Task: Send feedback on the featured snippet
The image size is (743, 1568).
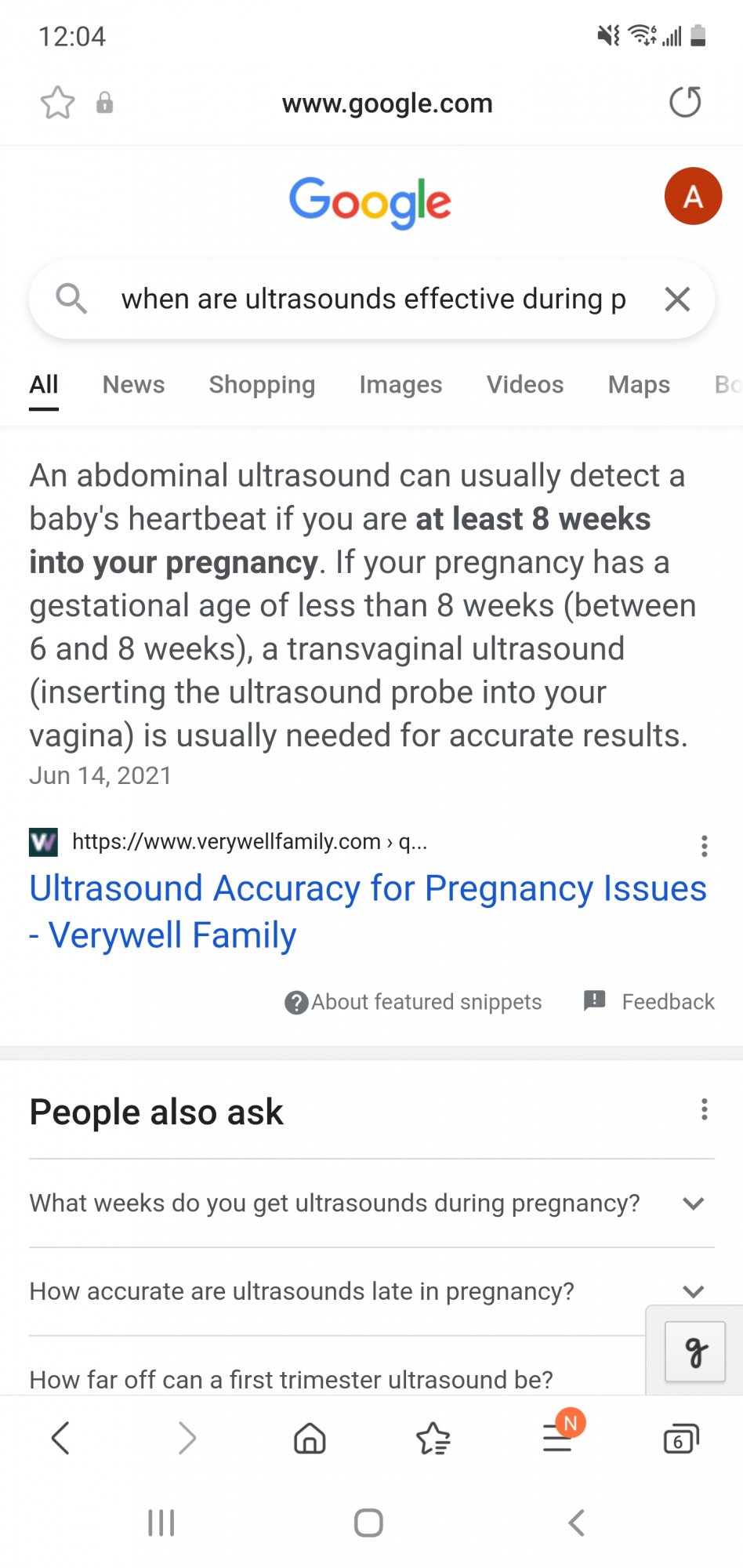Action: coord(649,1001)
